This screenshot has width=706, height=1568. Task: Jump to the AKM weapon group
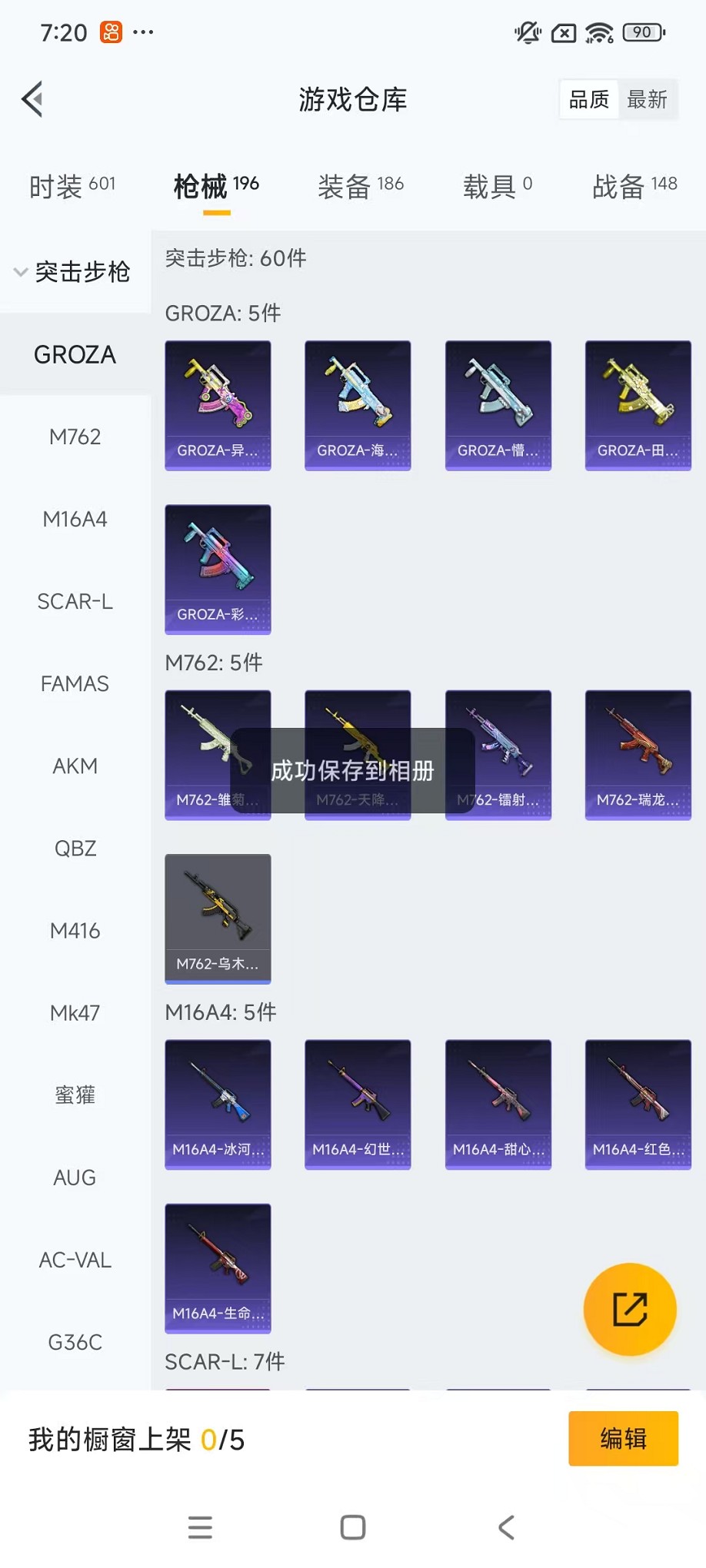[x=75, y=766]
